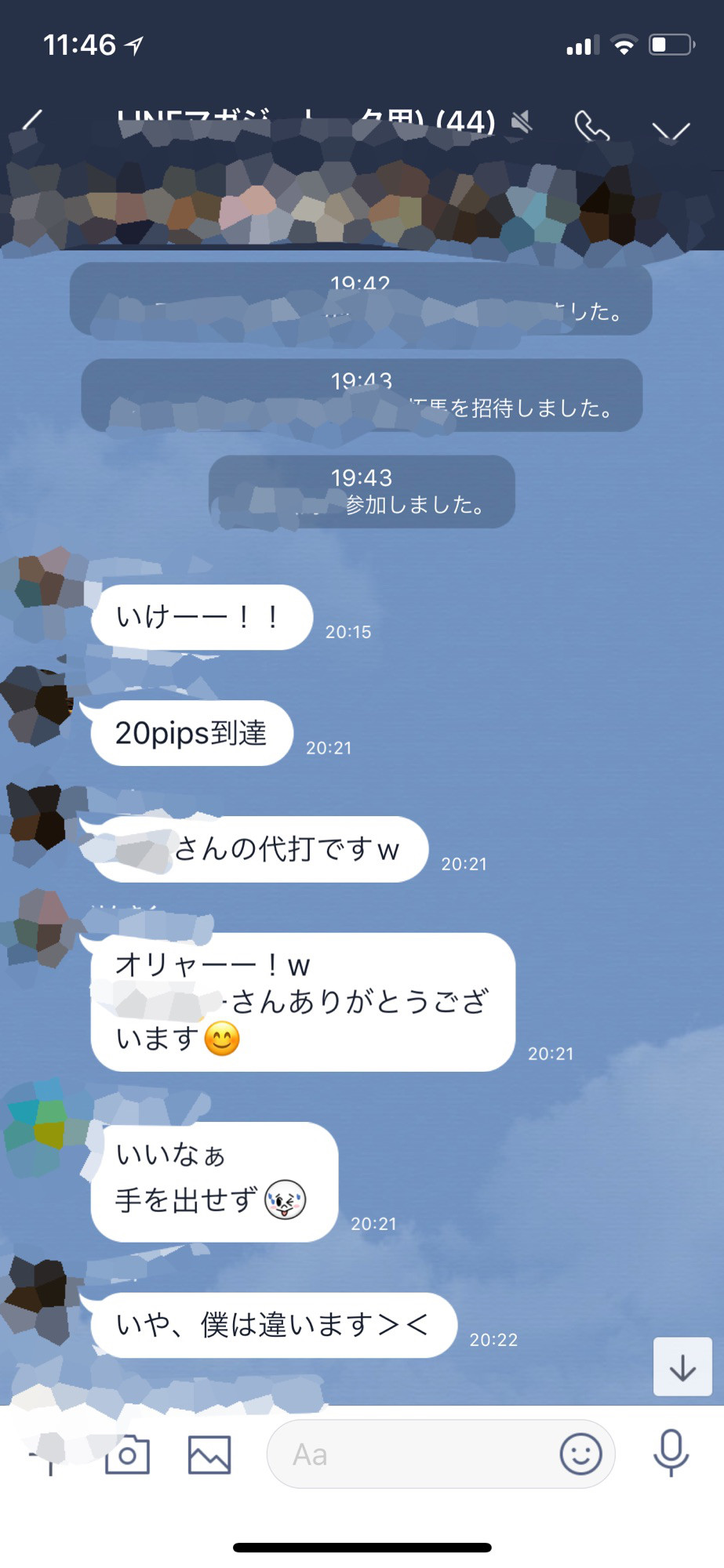The height and width of the screenshot is (1568, 724).
Task: Record a voice message with the microphone
Action: 671,1453
